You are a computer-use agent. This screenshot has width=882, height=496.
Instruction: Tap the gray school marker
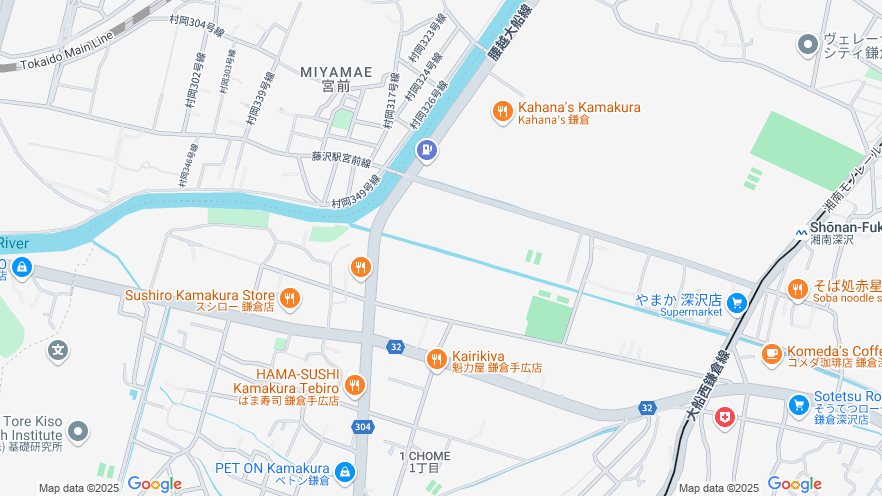click(58, 351)
